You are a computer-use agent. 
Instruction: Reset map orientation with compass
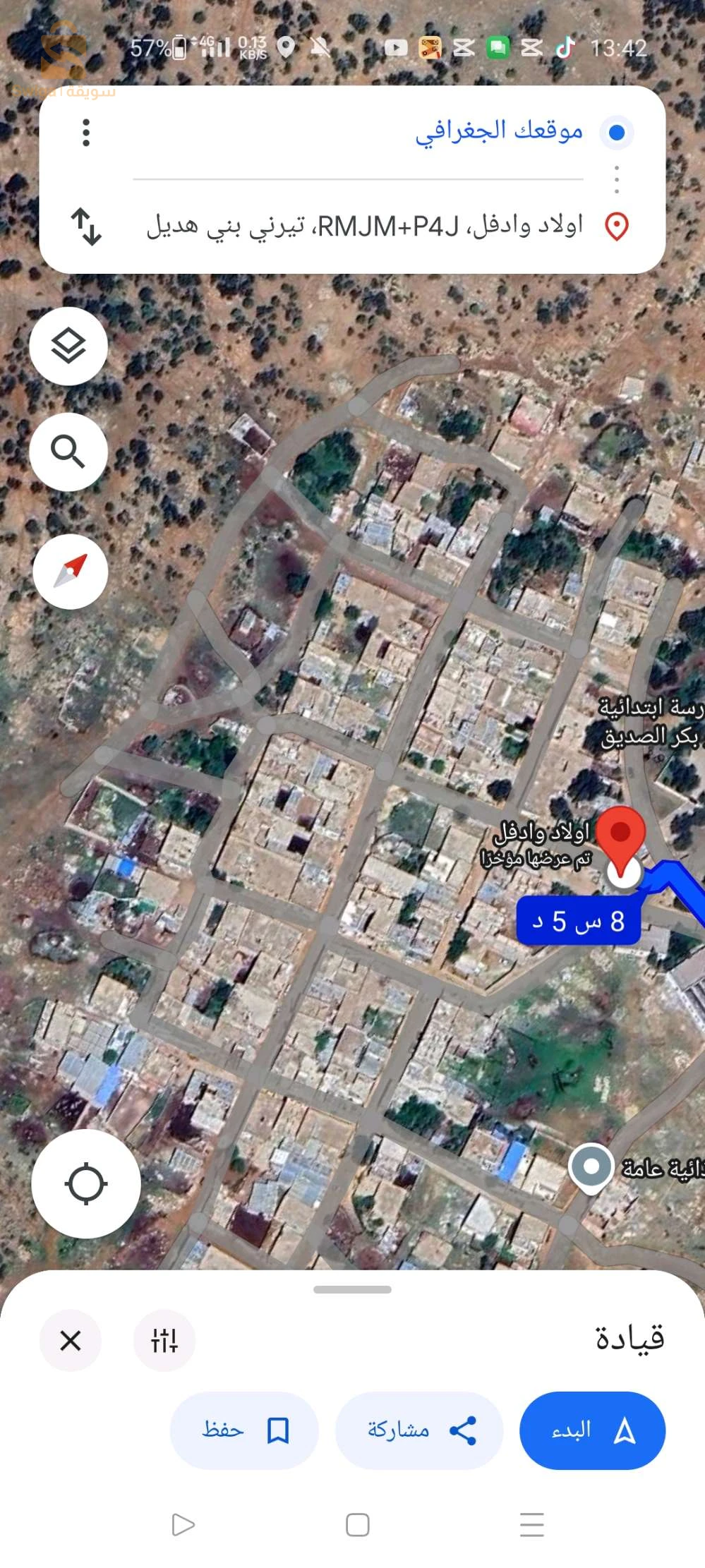click(x=70, y=571)
